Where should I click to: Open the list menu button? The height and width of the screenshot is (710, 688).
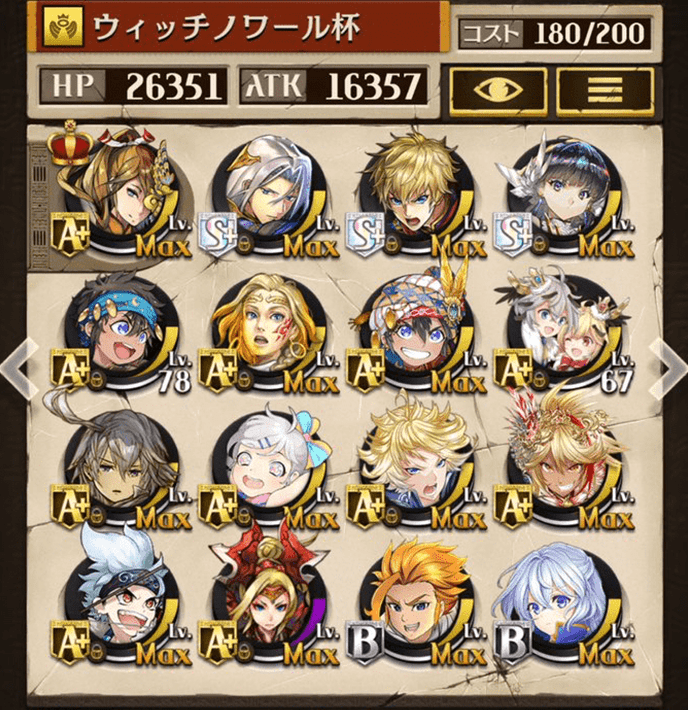click(604, 89)
